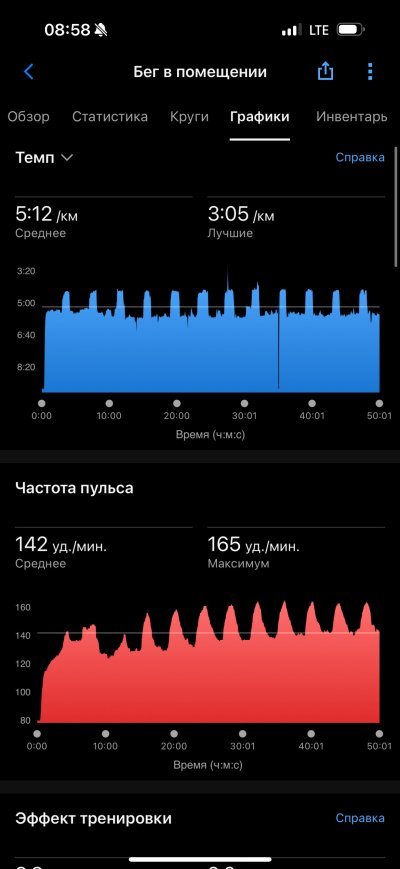Image resolution: width=400 pixels, height=869 pixels.
Task: Go back with the blue arrow
Action: [x=29, y=71]
